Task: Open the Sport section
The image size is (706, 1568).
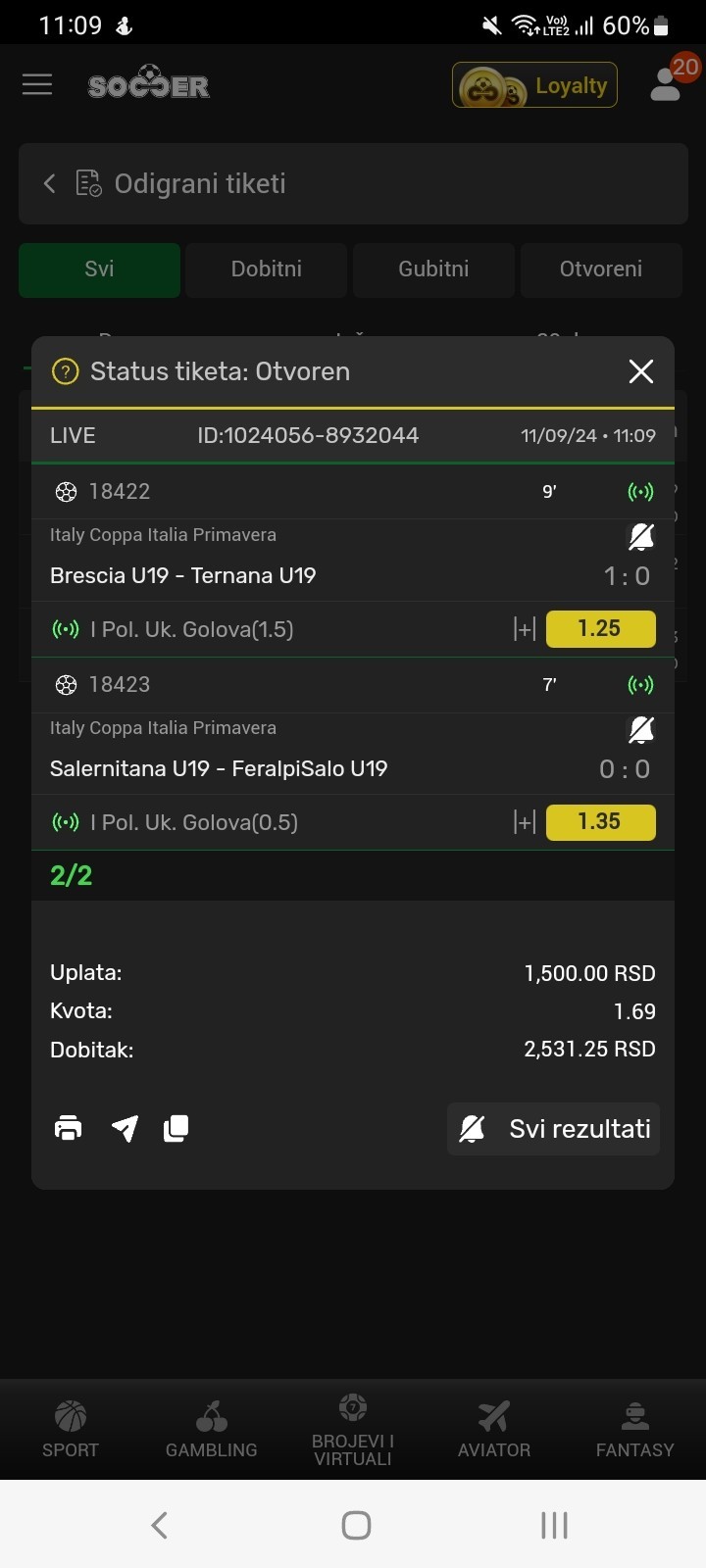Action: [x=71, y=1429]
